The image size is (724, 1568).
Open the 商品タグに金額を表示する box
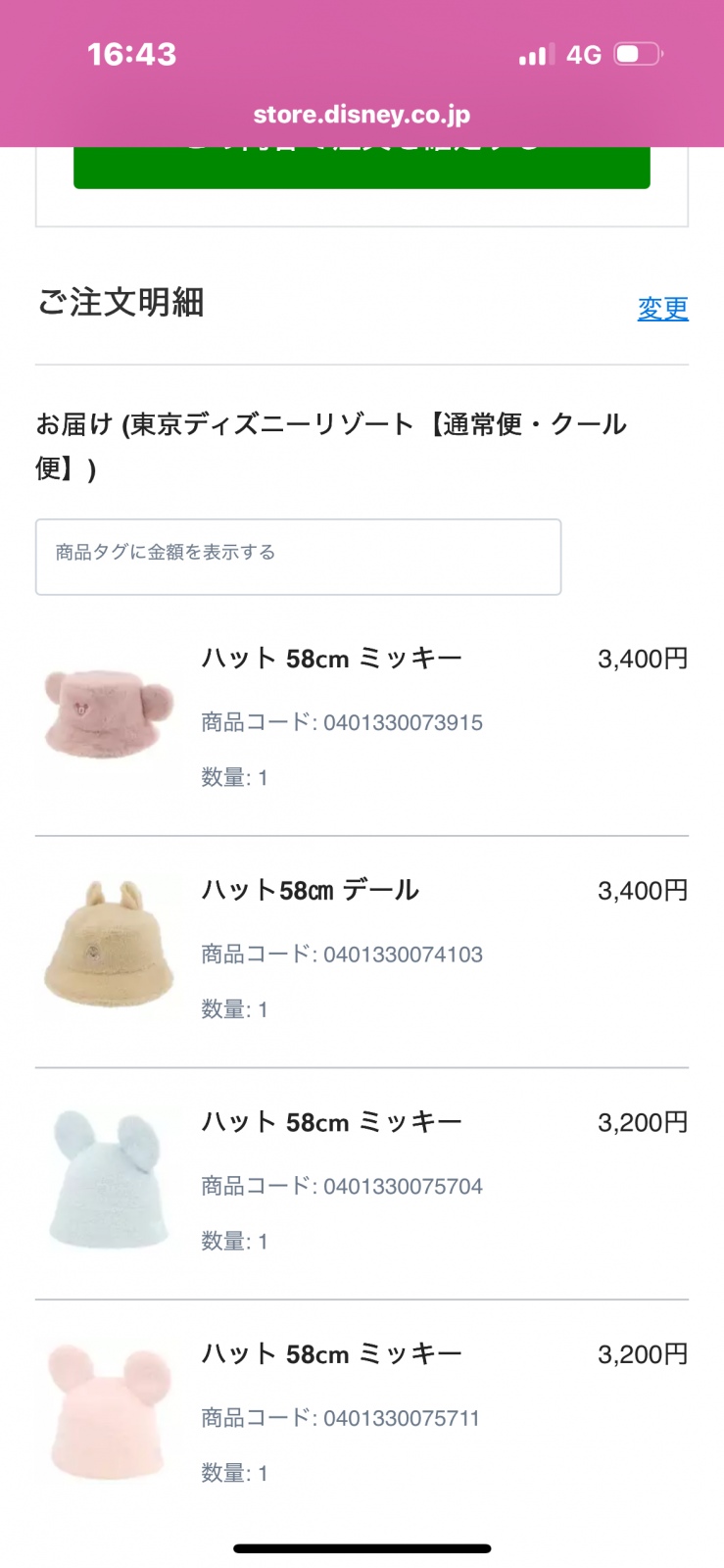point(298,557)
